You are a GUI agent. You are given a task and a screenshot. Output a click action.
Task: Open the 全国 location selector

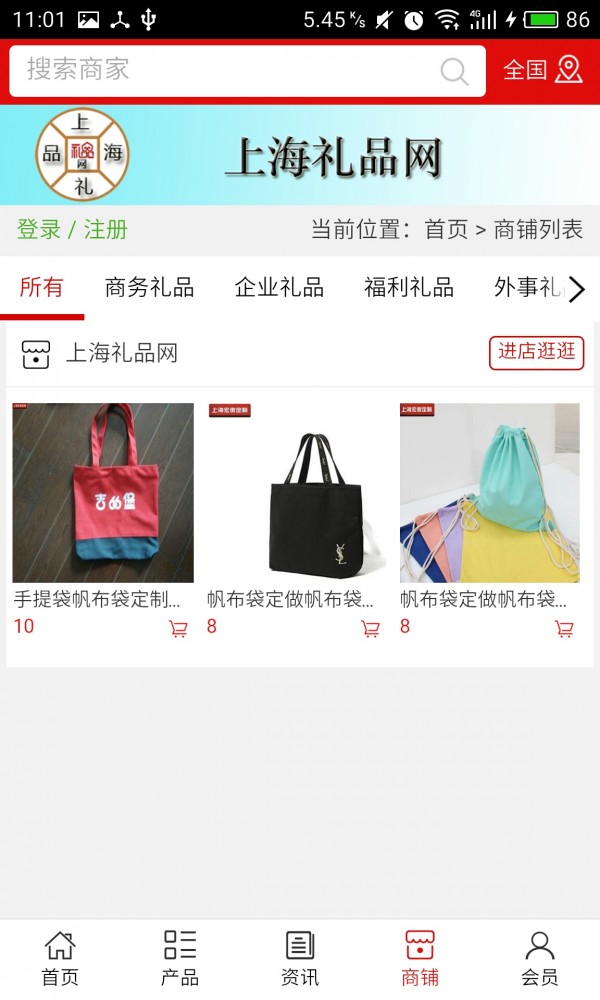click(x=542, y=70)
